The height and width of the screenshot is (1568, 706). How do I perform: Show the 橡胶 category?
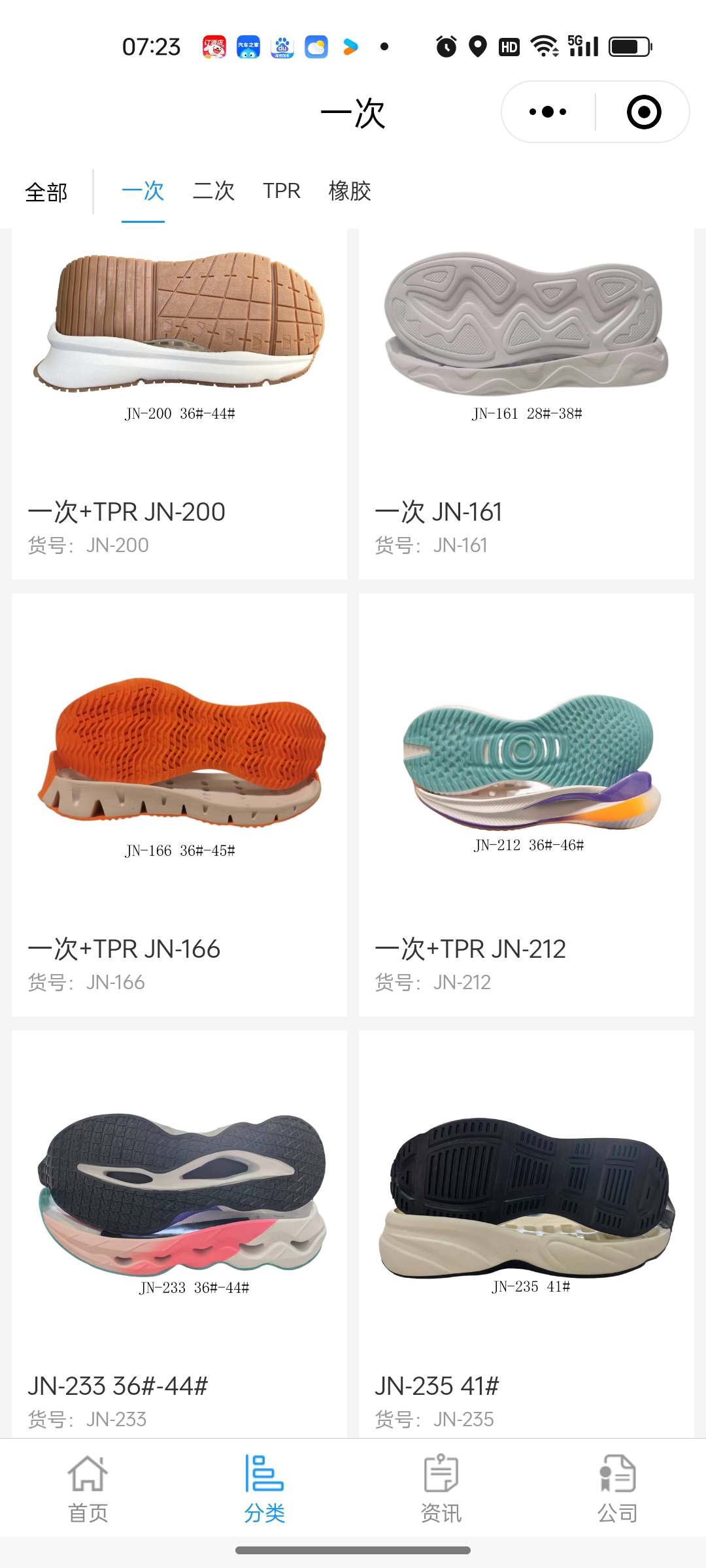pyautogui.click(x=350, y=191)
